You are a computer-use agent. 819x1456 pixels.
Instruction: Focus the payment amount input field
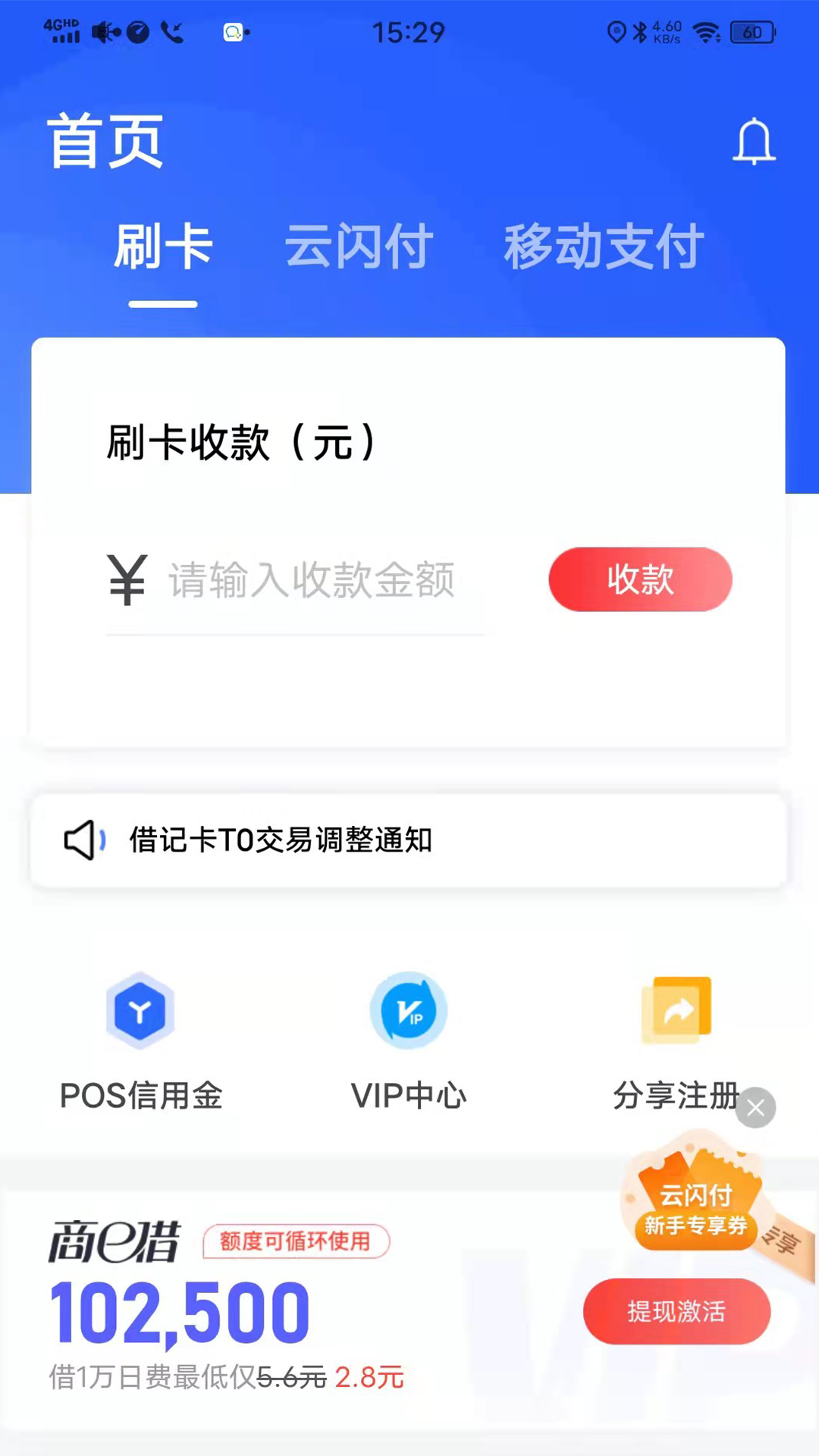311,579
